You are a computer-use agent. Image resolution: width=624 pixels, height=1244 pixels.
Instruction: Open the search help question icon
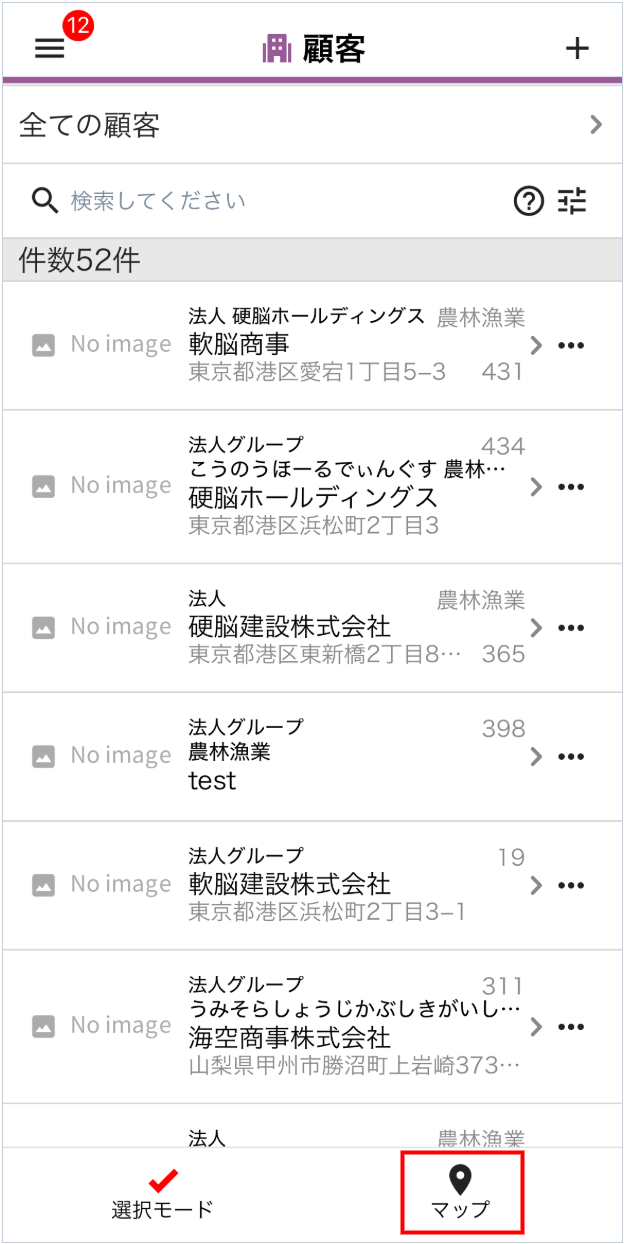(528, 201)
